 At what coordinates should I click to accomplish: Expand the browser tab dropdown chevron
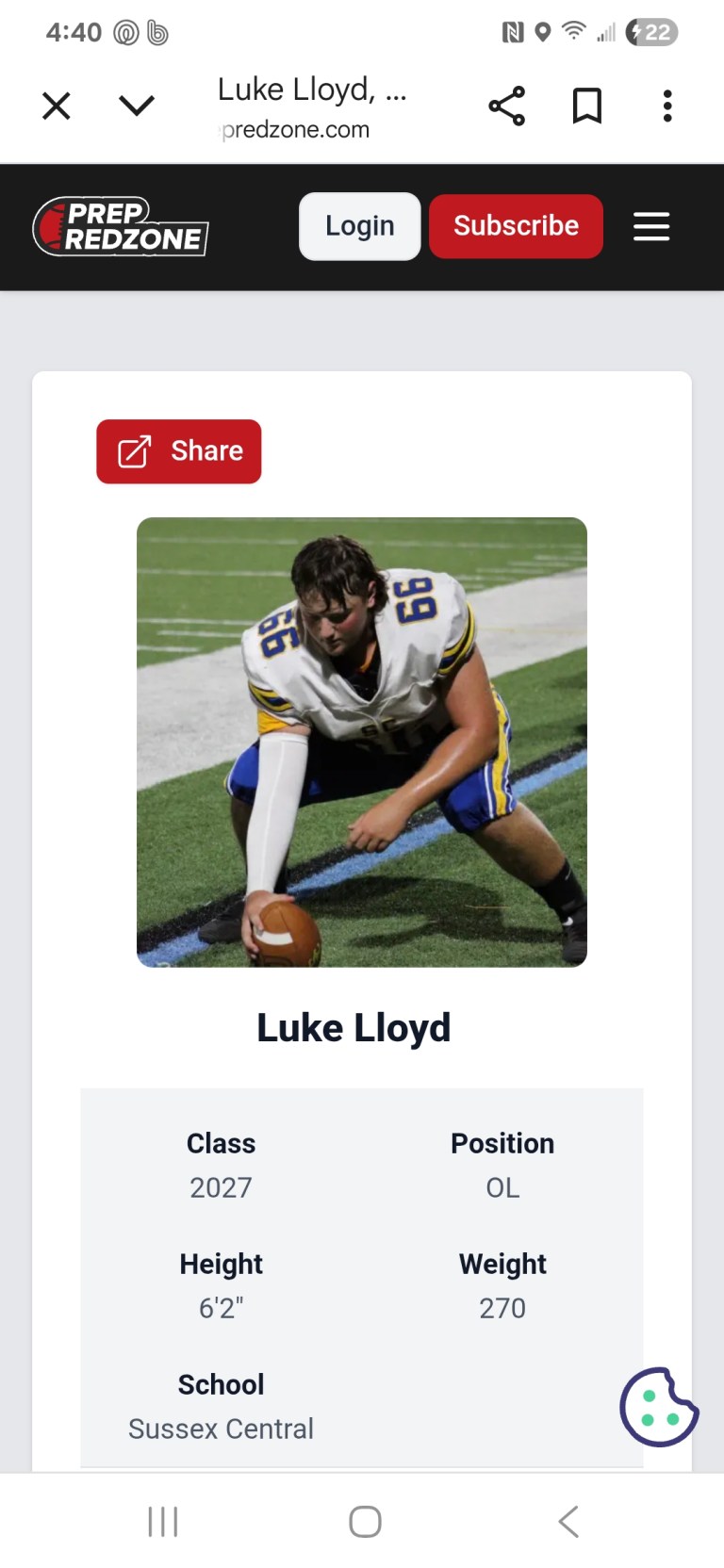click(x=137, y=106)
